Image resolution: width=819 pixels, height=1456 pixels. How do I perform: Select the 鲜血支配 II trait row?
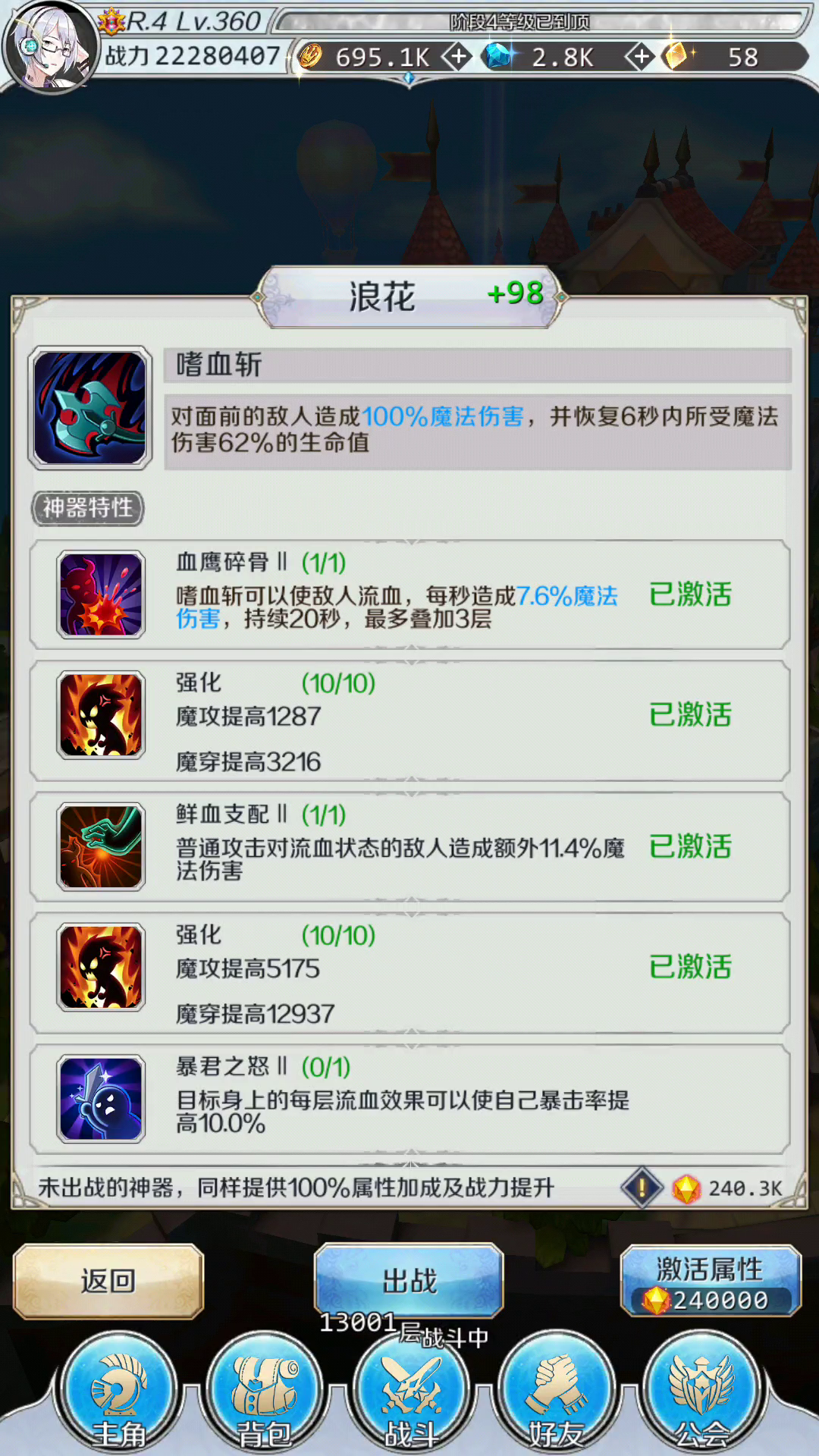tap(409, 846)
